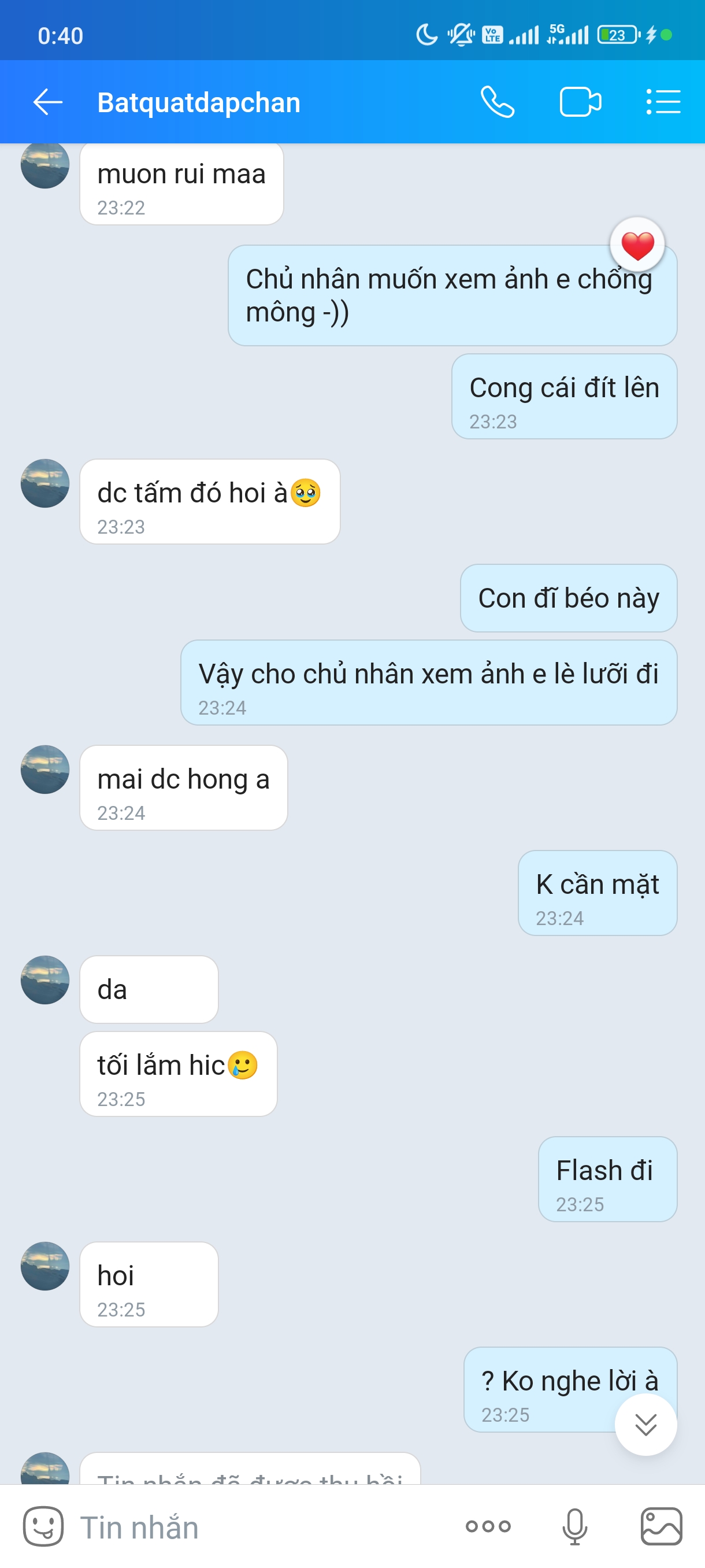View the heart reaction on the message
The width and height of the screenshot is (705, 1568).
[x=637, y=245]
